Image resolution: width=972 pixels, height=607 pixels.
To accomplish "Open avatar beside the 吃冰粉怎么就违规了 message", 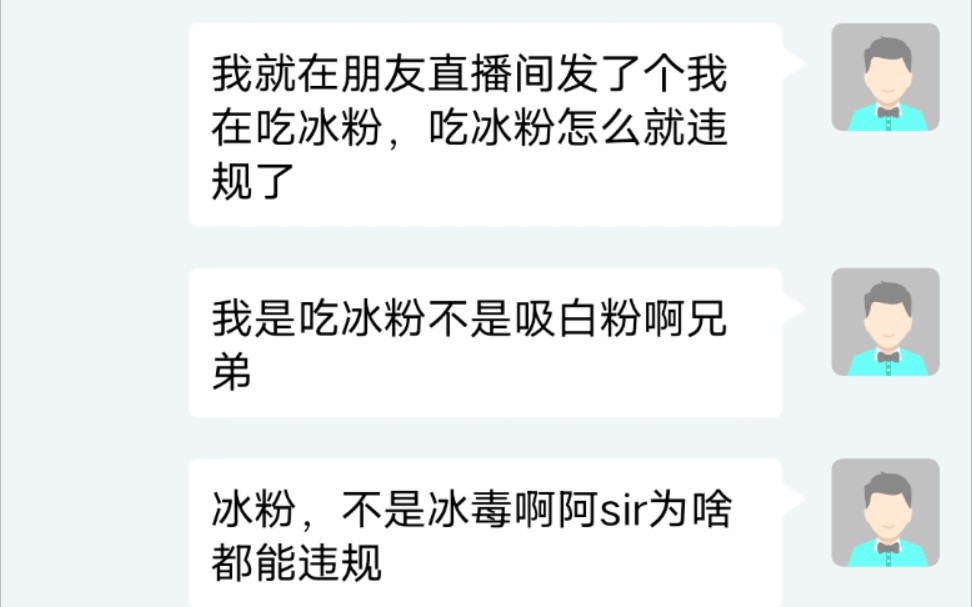I will [885, 78].
